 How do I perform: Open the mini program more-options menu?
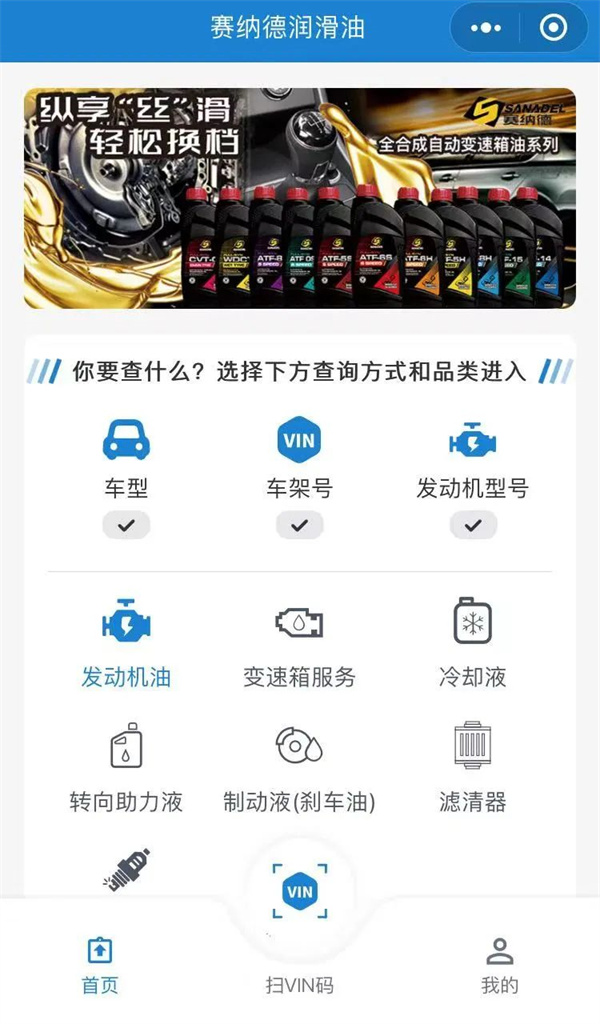pyautogui.click(x=486, y=28)
